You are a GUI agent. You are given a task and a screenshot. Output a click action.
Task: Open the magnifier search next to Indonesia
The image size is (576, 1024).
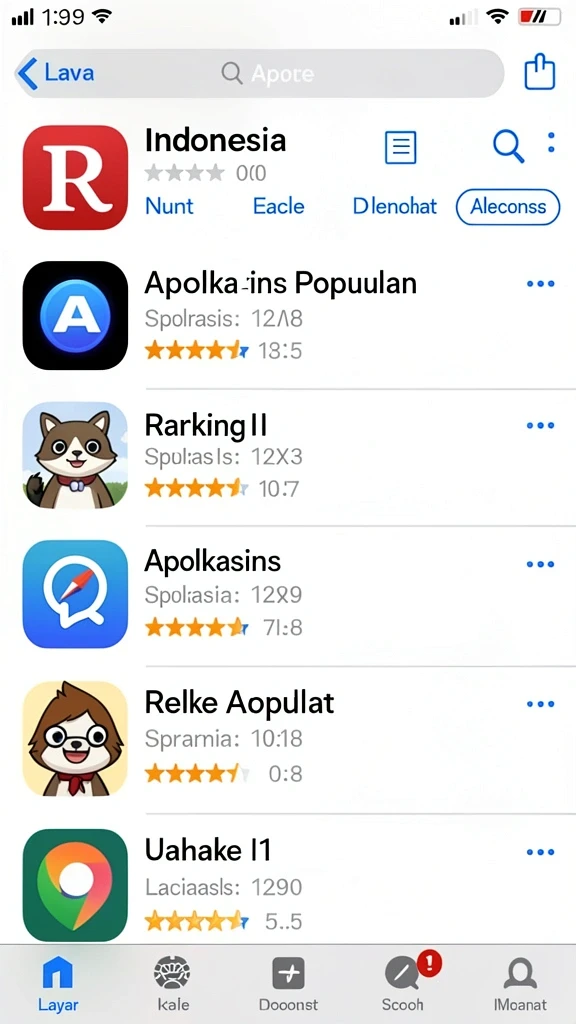(x=508, y=145)
